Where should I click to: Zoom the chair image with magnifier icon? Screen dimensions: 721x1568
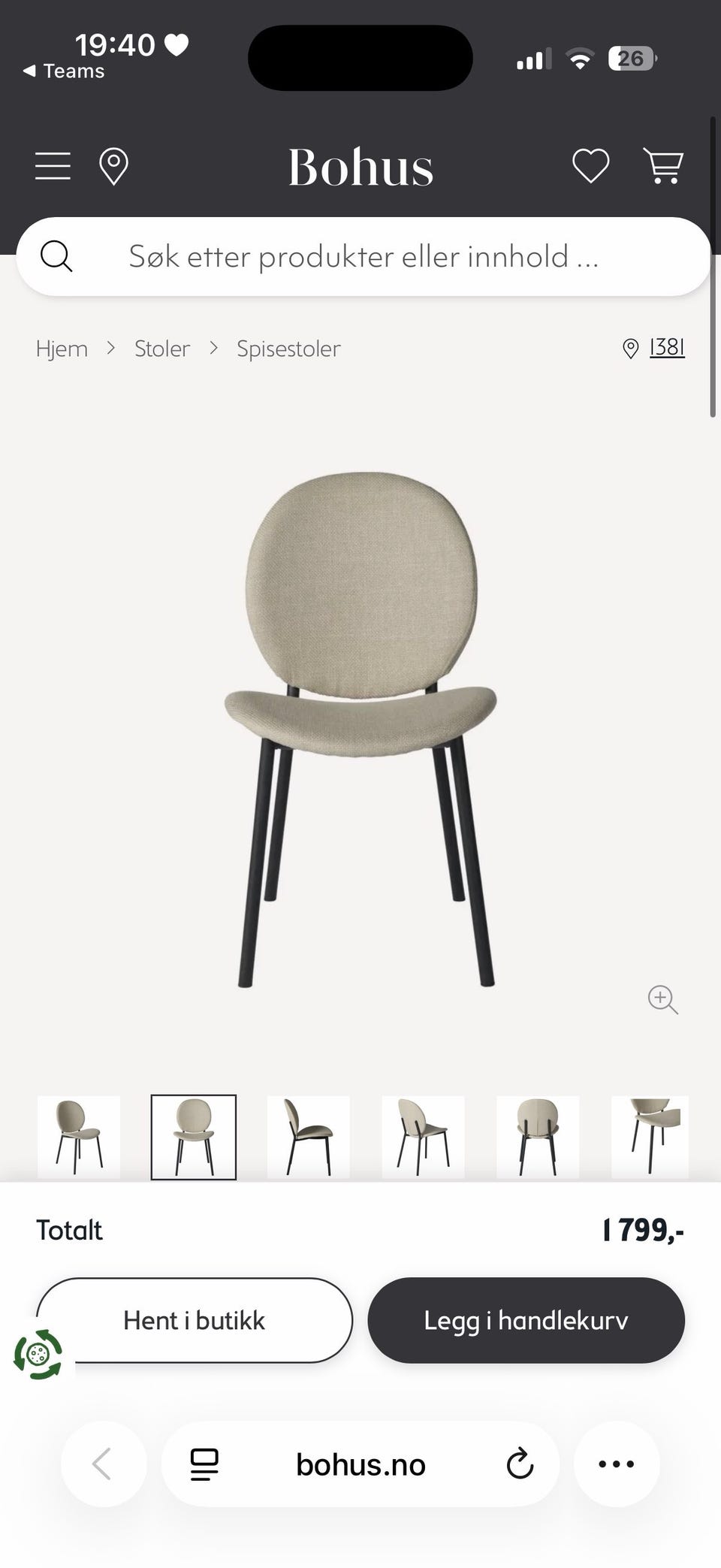(662, 999)
